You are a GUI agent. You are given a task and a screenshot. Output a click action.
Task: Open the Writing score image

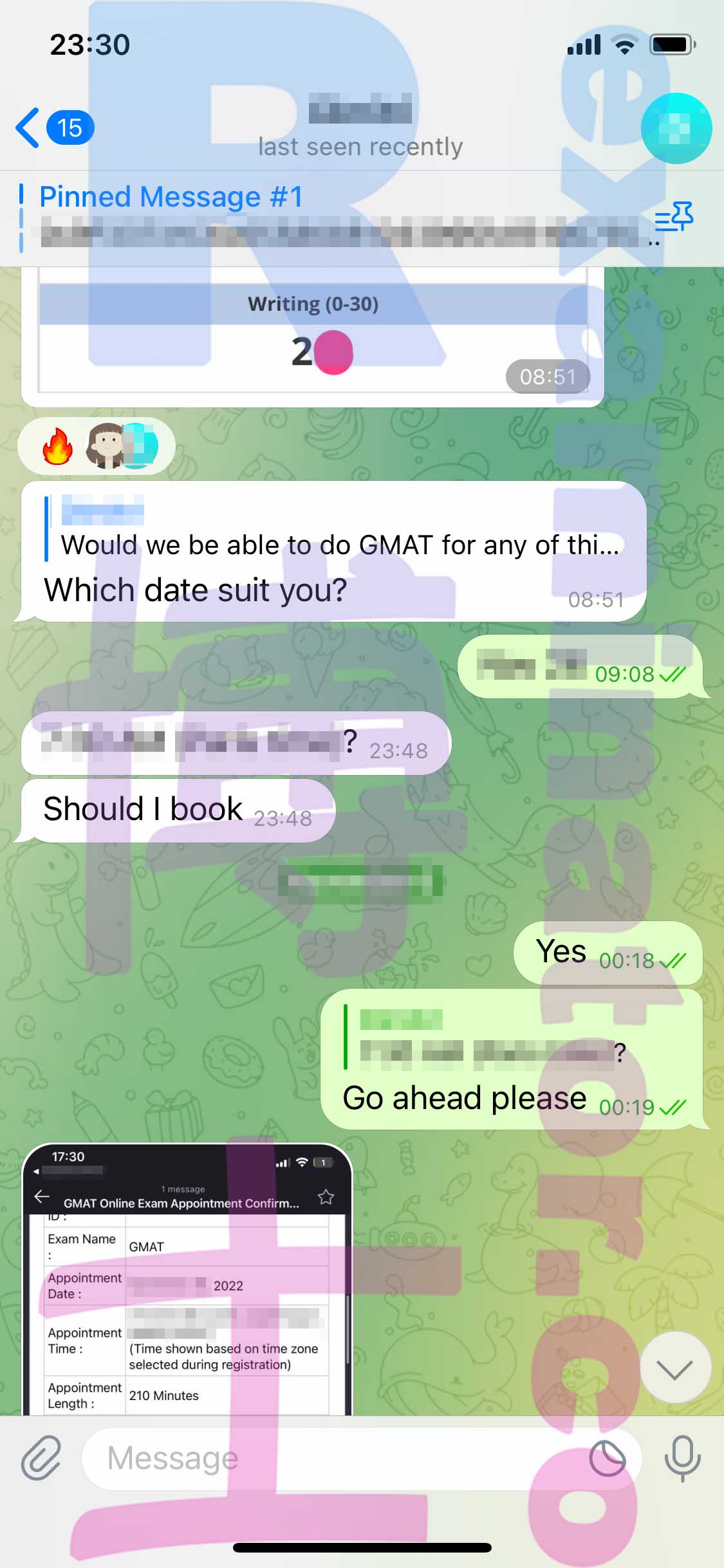[313, 337]
